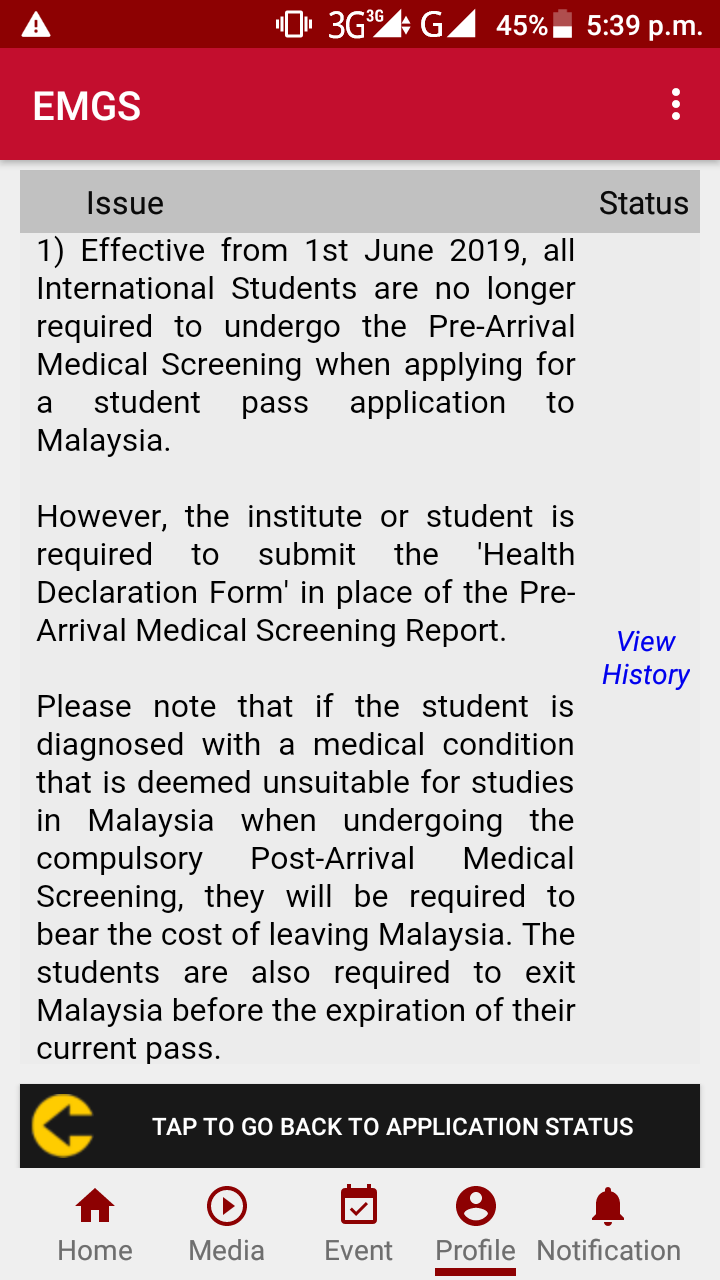This screenshot has height=1280, width=720.
Task: Select the Profile tab
Action: point(475,1225)
